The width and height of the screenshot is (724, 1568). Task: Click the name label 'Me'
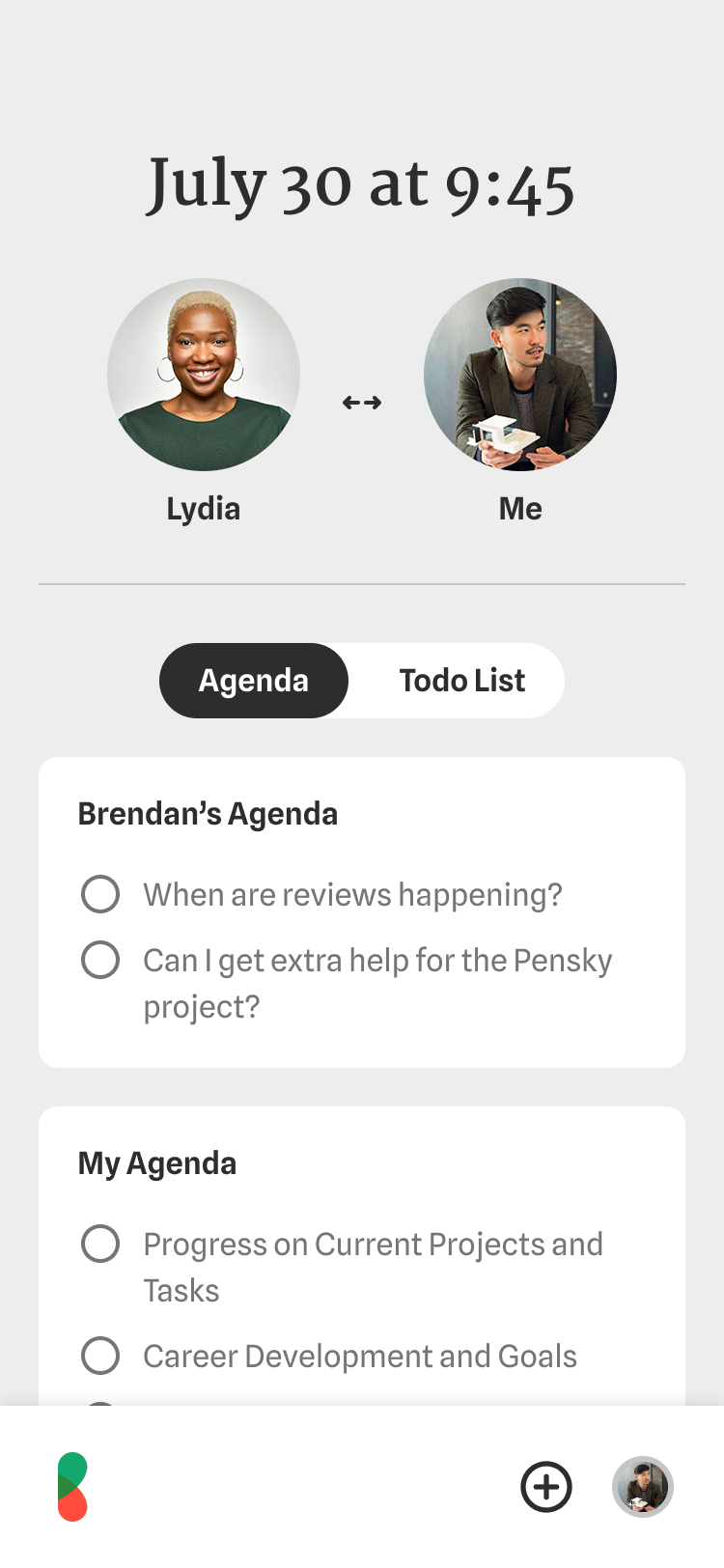519,509
